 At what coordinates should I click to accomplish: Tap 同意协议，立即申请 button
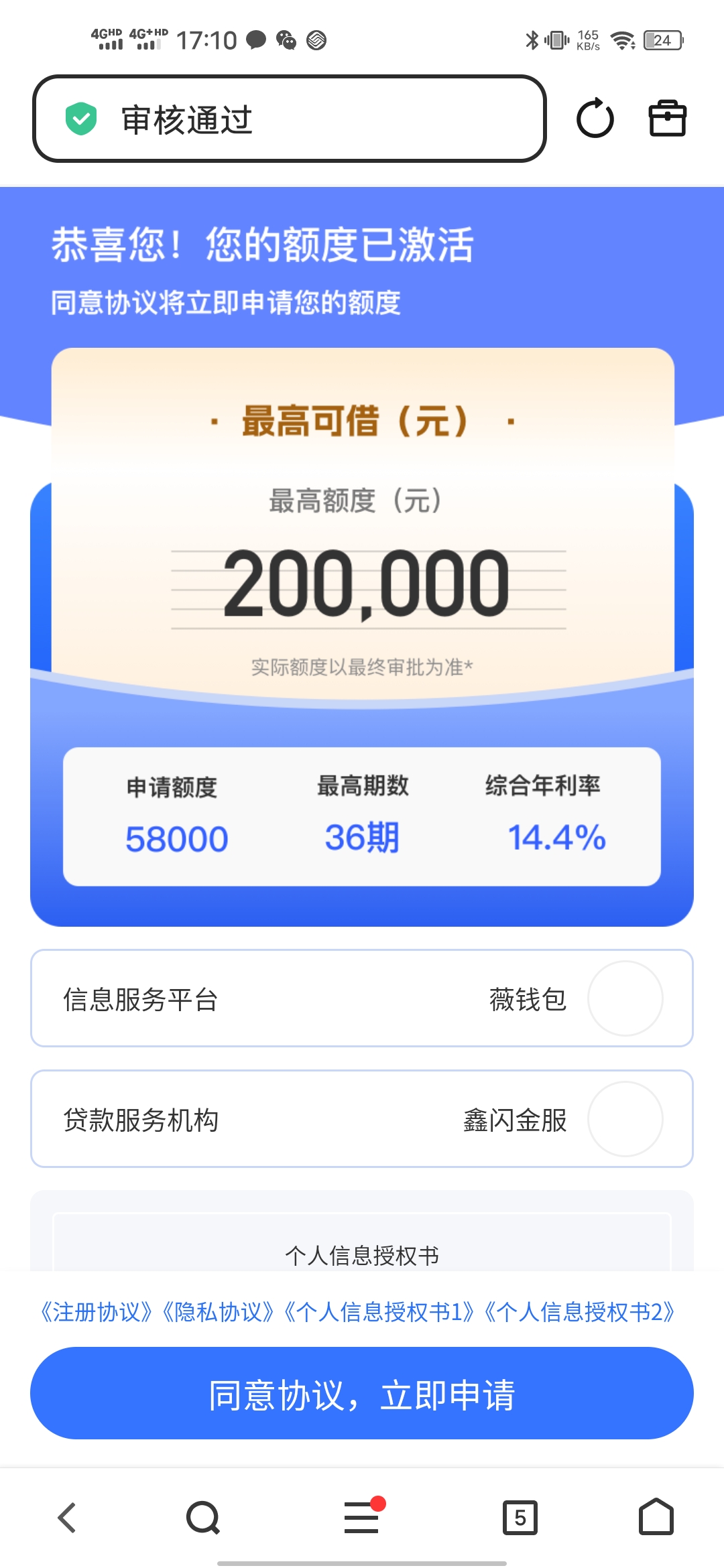[x=362, y=1393]
